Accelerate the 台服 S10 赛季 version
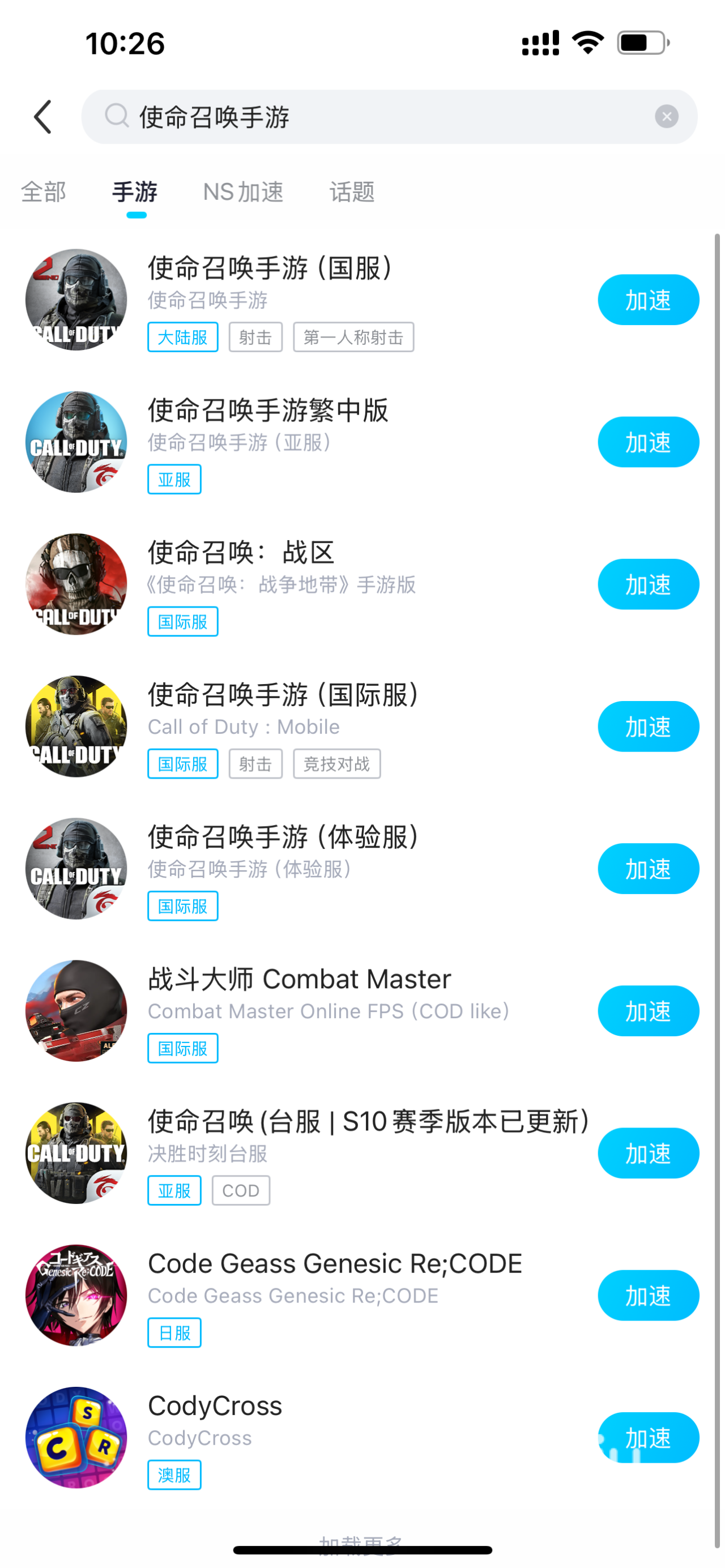Image resolution: width=725 pixels, height=1568 pixels. coord(648,1153)
